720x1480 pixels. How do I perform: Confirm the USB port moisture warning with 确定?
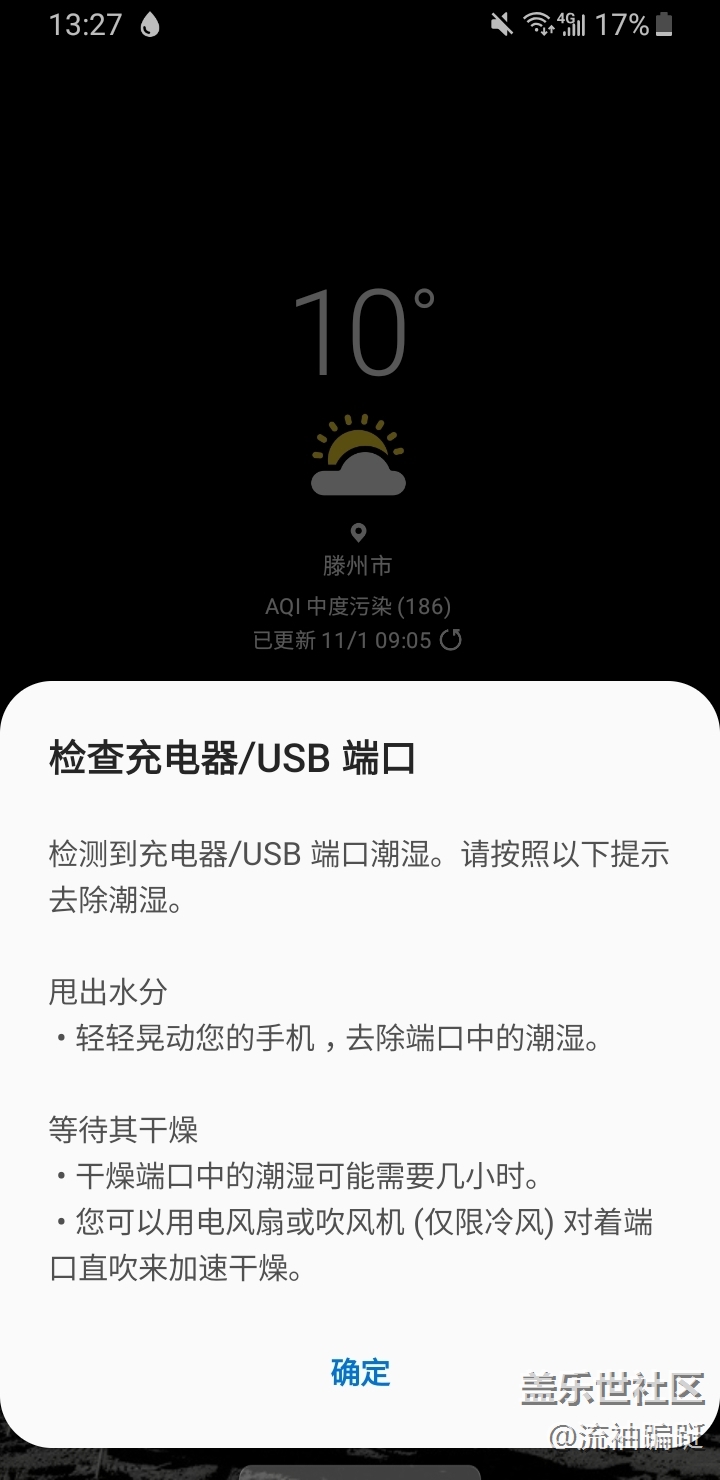(x=360, y=1372)
